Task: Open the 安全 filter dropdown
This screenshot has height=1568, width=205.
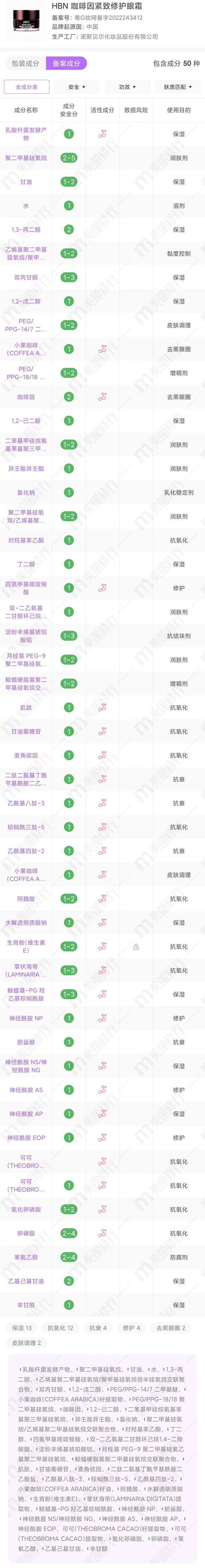Action: click(x=76, y=87)
